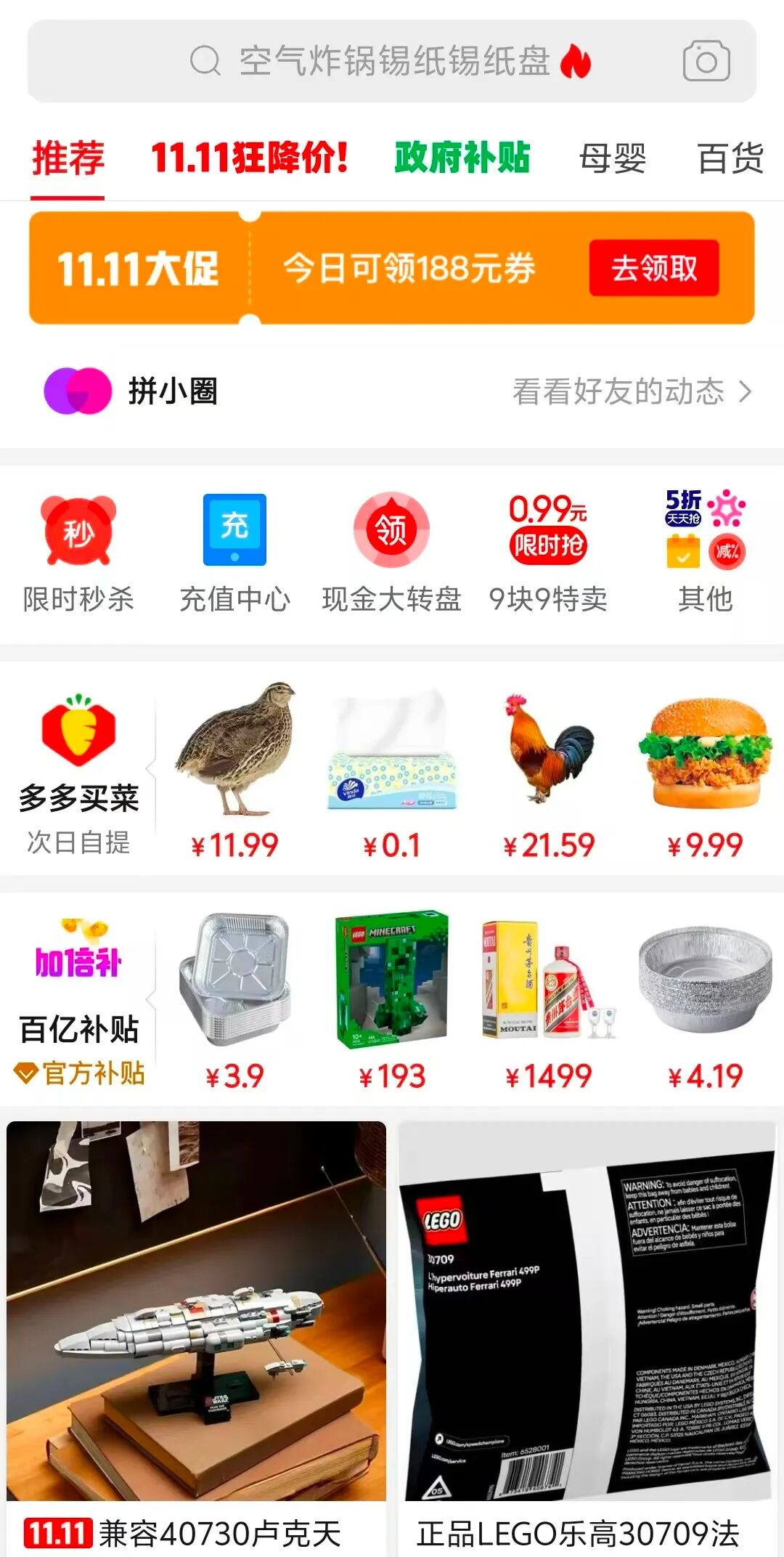Open the 其他 shortcuts folder
The width and height of the screenshot is (784, 1557).
pos(705,553)
